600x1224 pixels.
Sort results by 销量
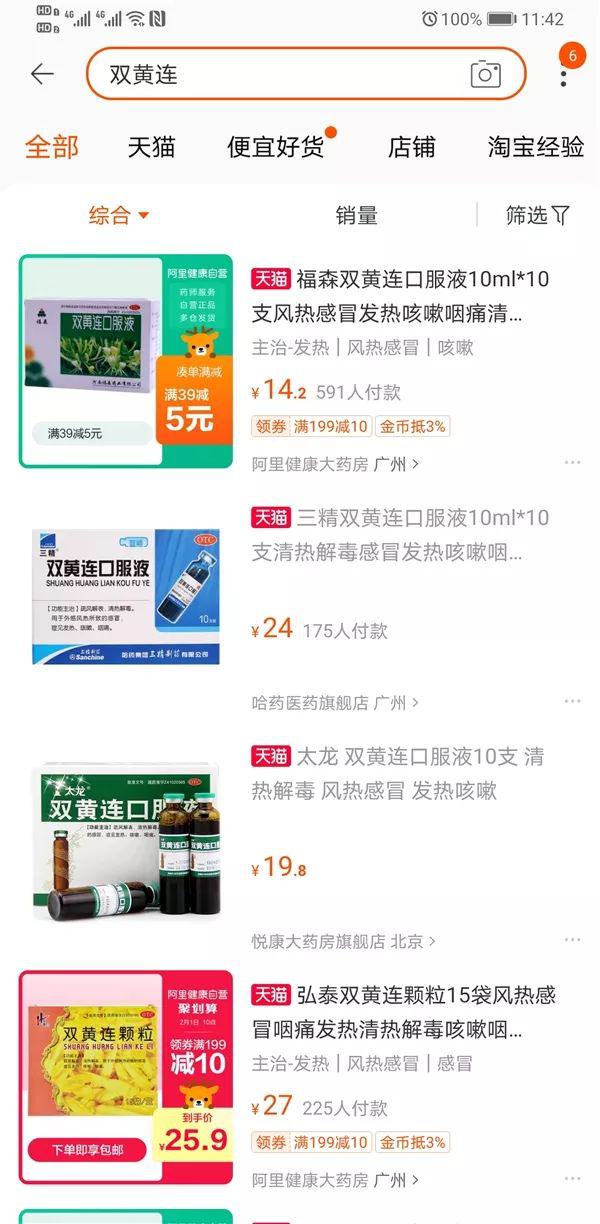tap(356, 215)
